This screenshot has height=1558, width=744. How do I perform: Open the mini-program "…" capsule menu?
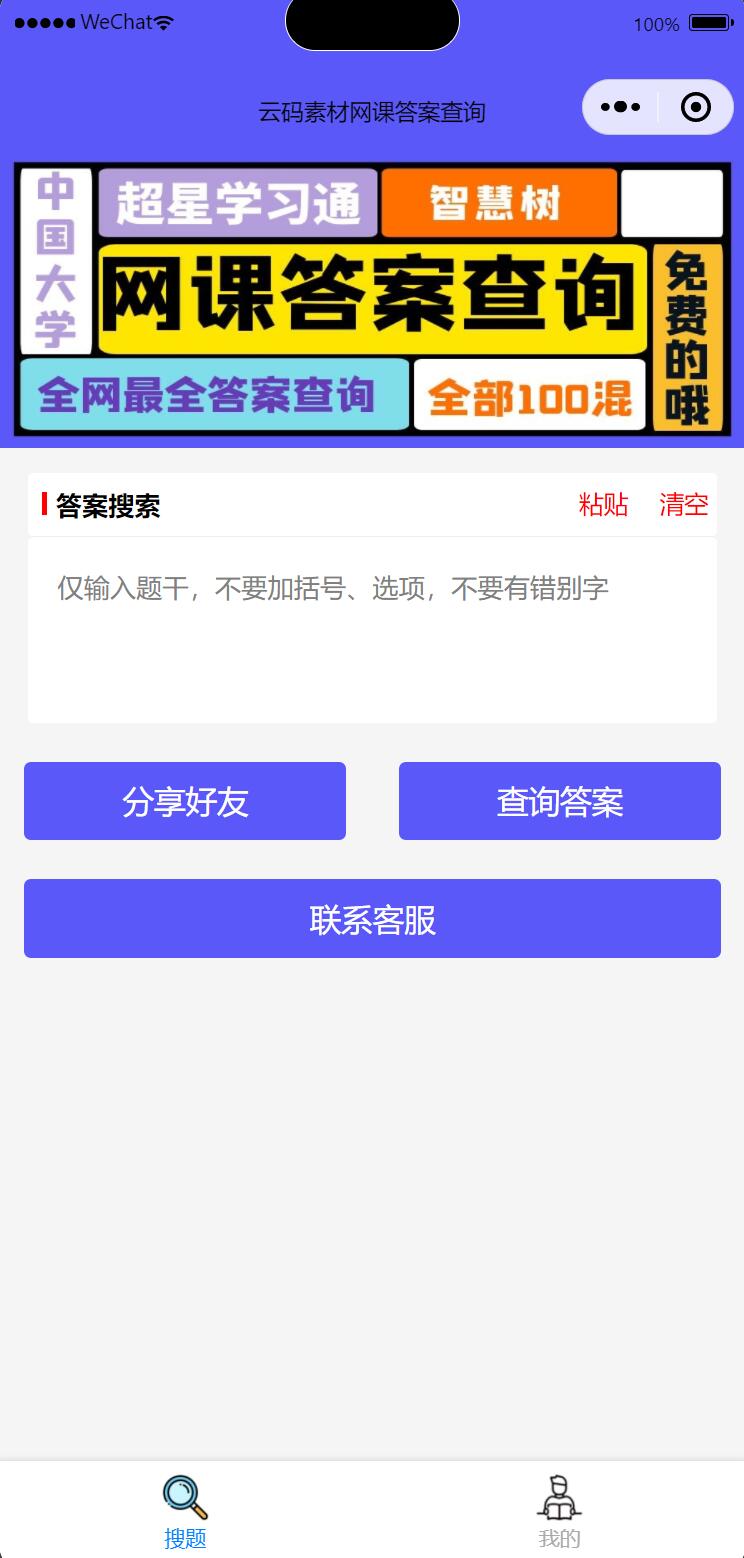coord(620,106)
